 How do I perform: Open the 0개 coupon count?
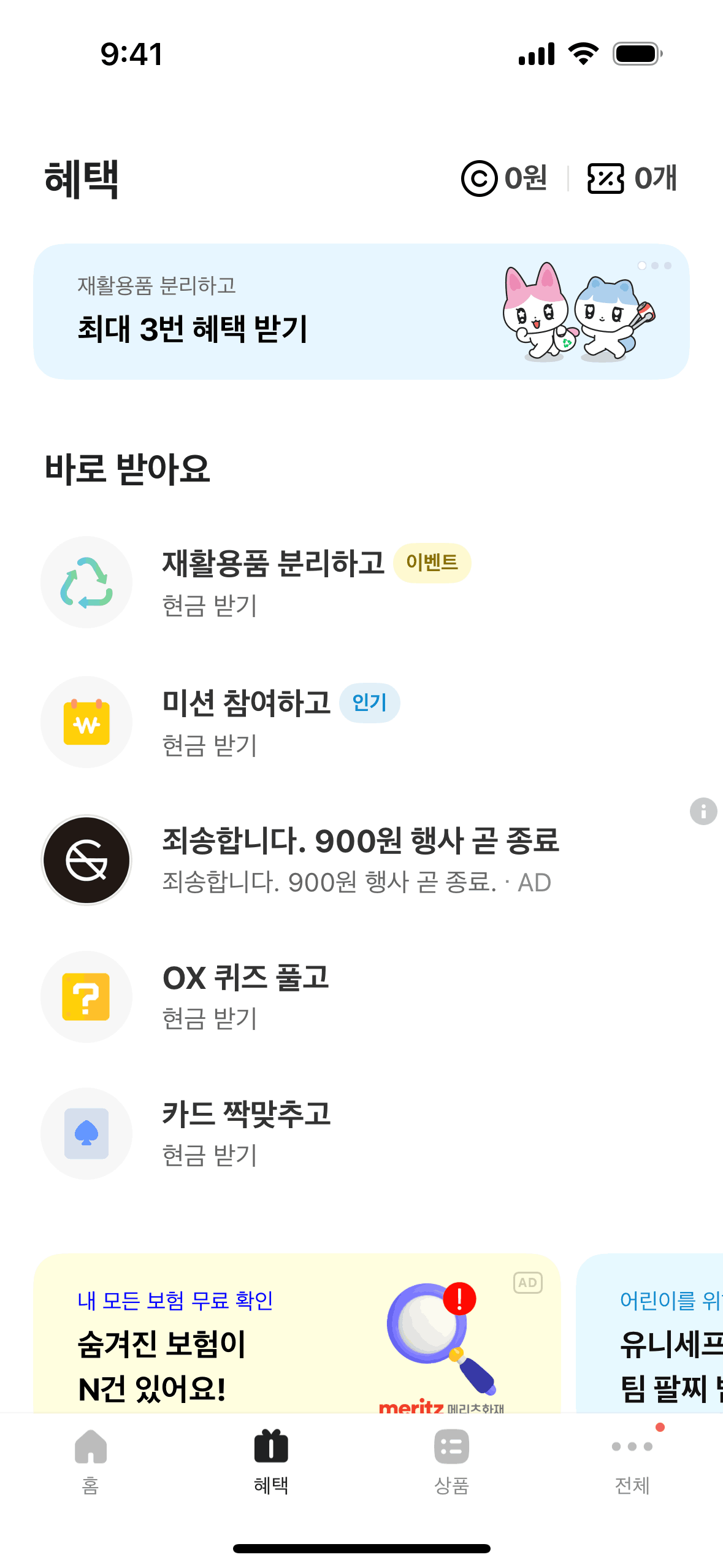pyautogui.click(x=632, y=179)
